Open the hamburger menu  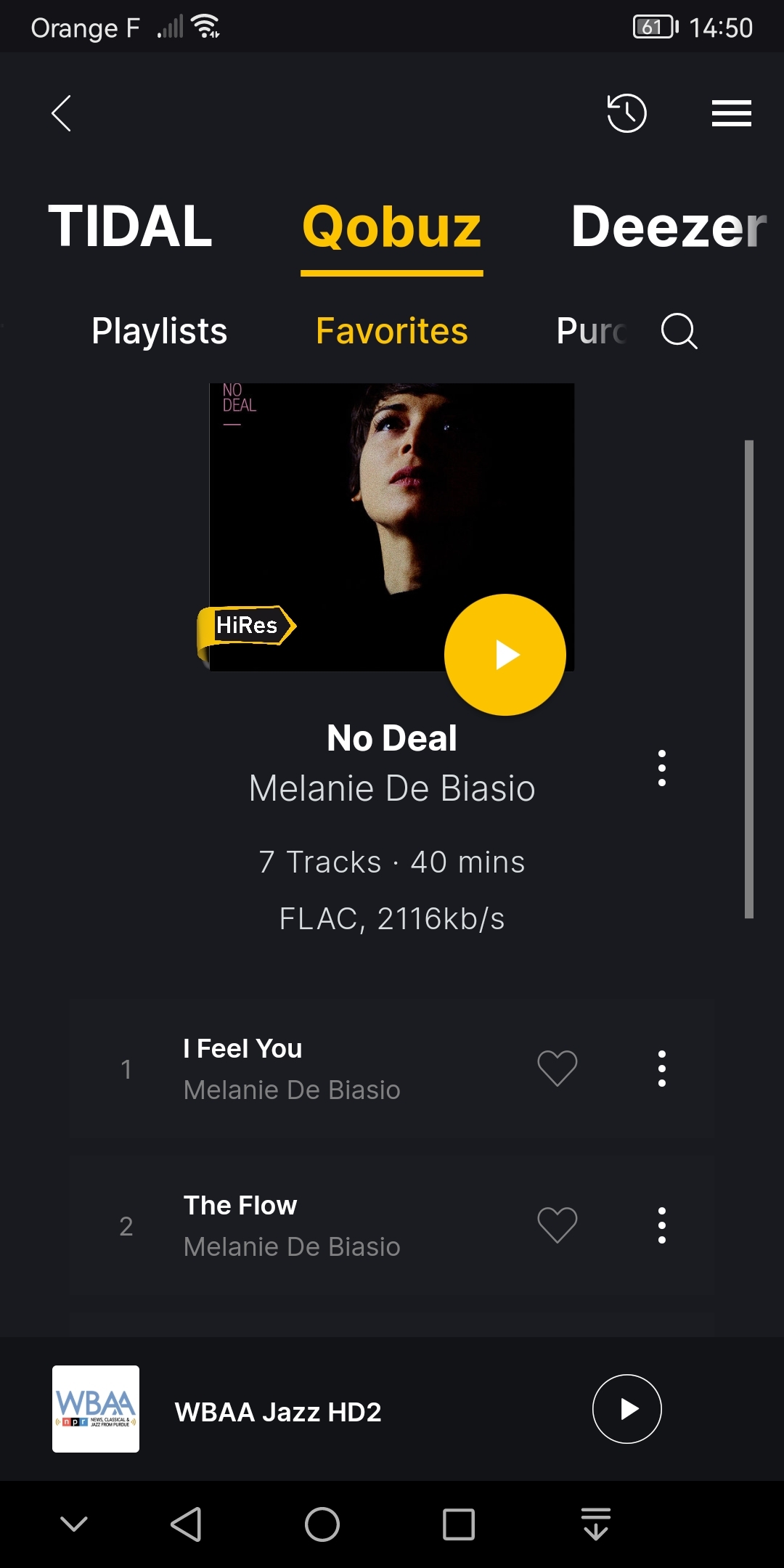731,113
